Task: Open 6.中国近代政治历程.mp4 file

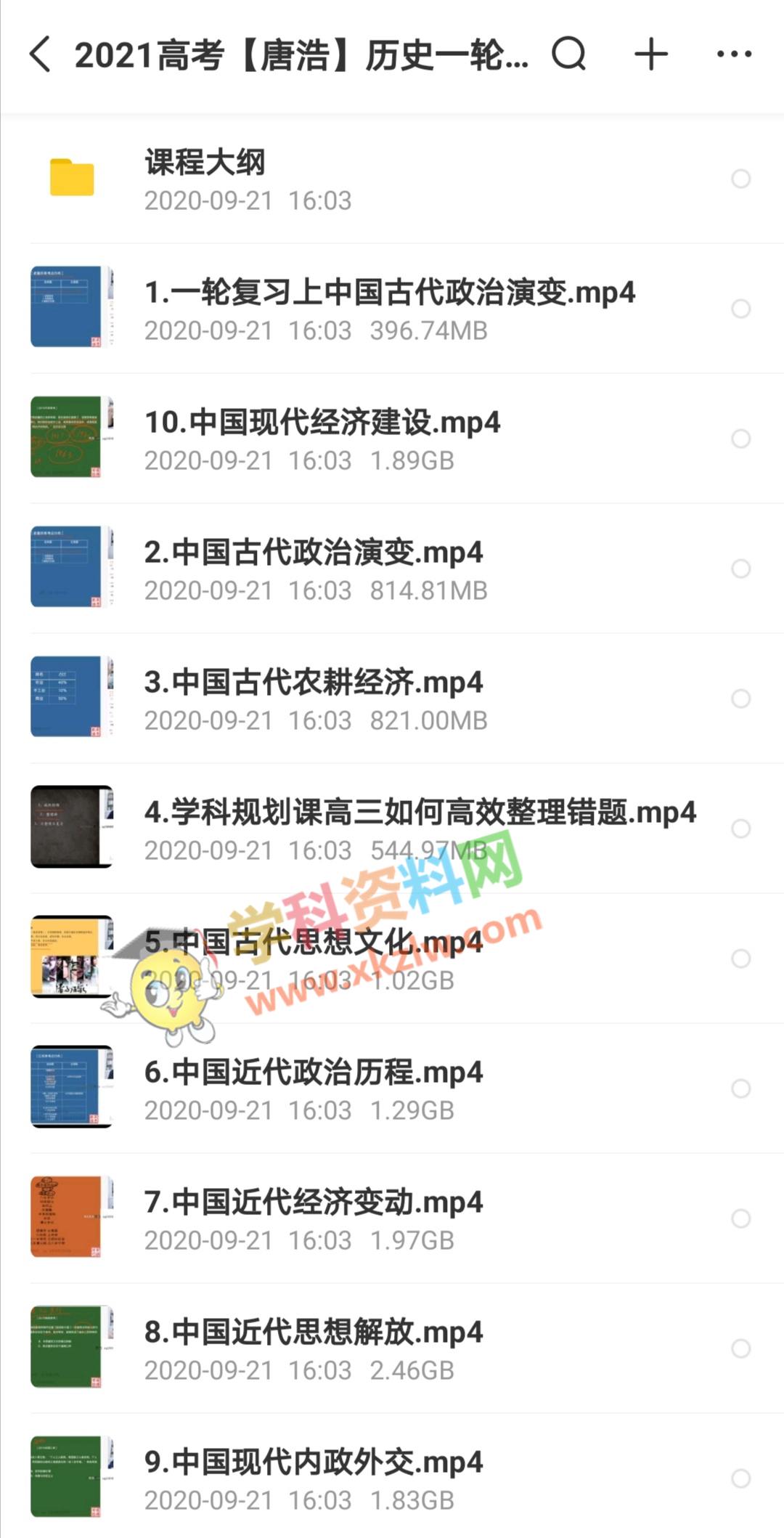Action: tap(392, 1089)
